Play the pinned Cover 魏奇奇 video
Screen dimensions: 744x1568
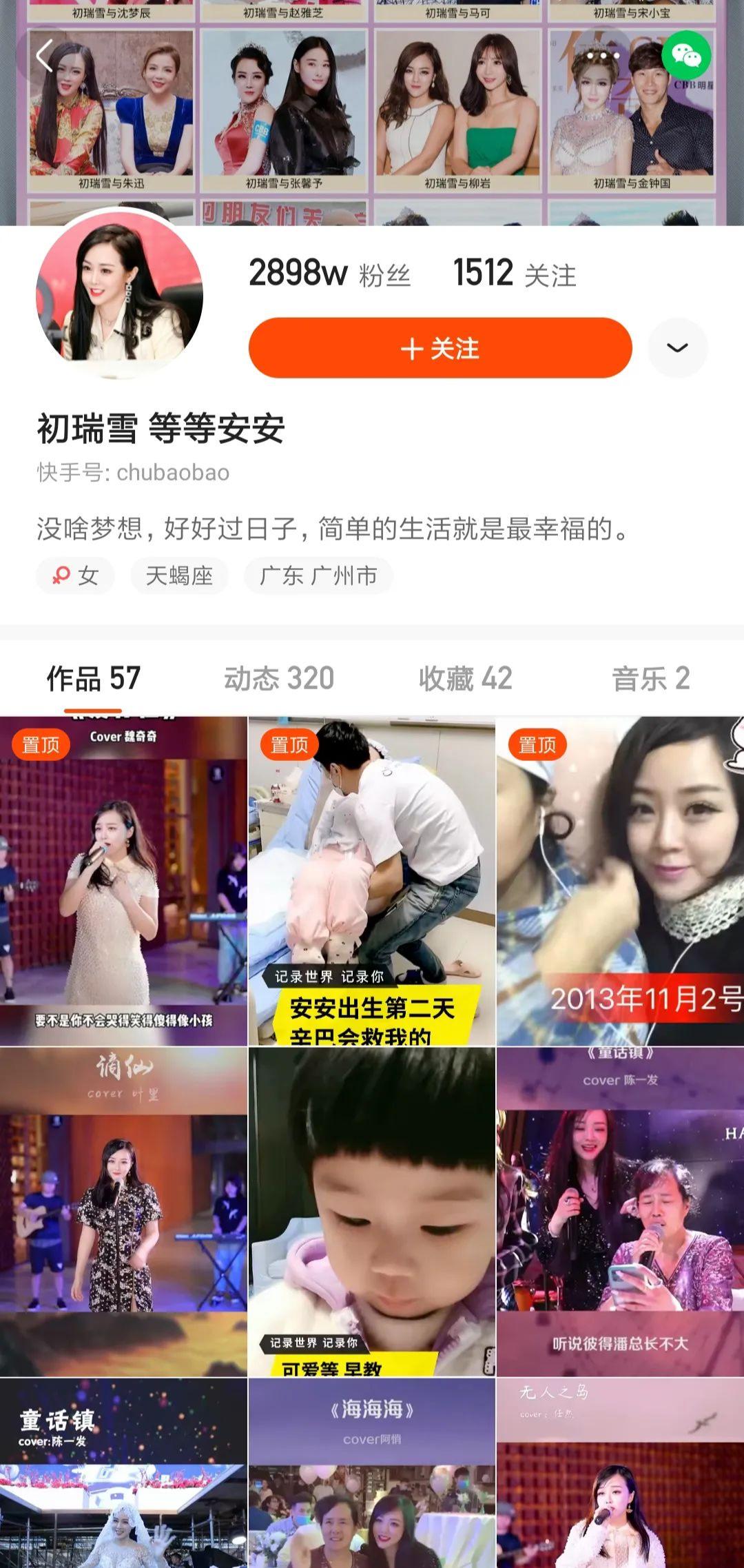click(x=123, y=882)
